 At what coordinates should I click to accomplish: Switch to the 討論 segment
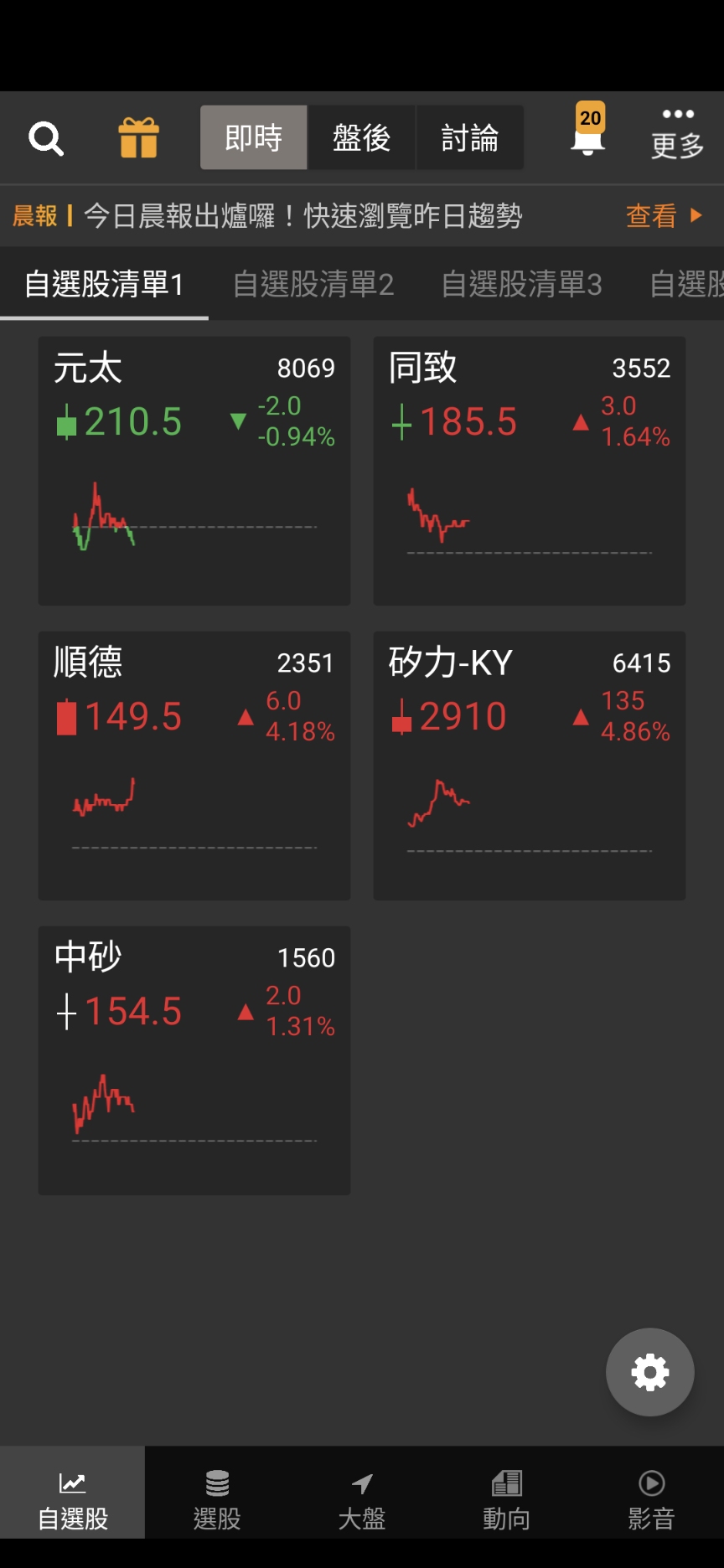[x=470, y=138]
